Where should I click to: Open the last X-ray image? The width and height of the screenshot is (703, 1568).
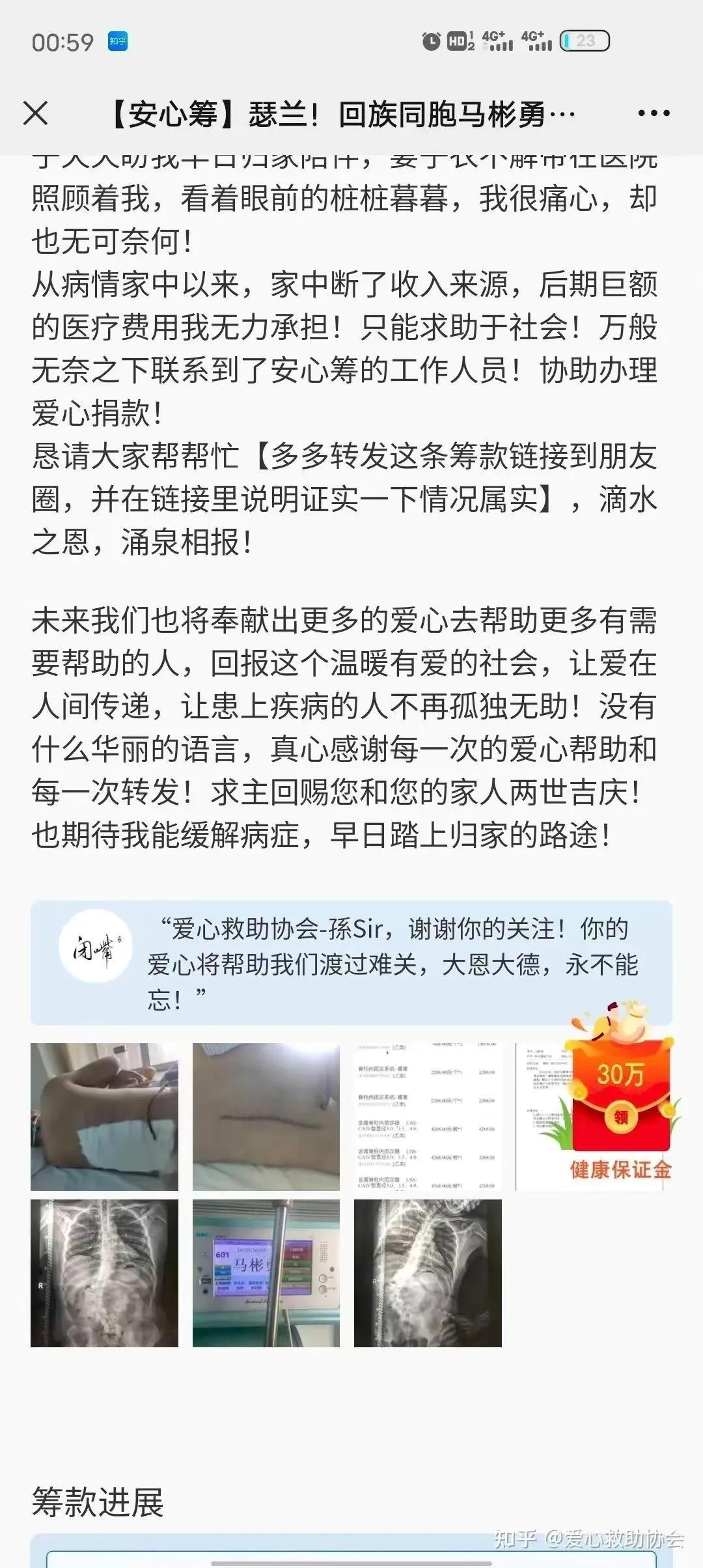[428, 1273]
